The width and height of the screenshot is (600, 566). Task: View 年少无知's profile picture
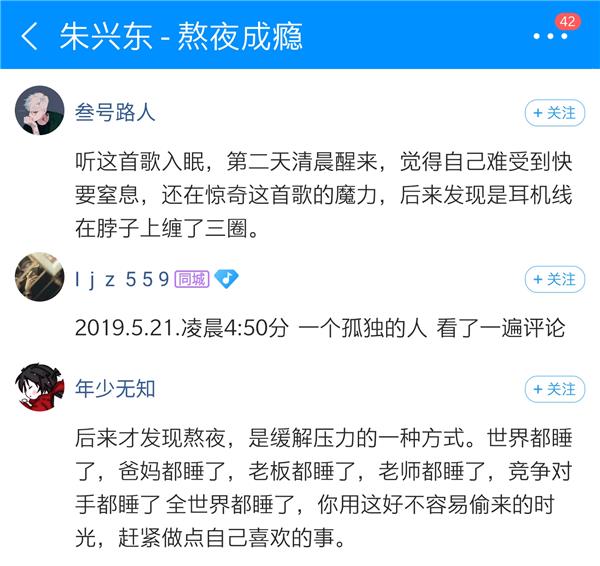(40, 386)
